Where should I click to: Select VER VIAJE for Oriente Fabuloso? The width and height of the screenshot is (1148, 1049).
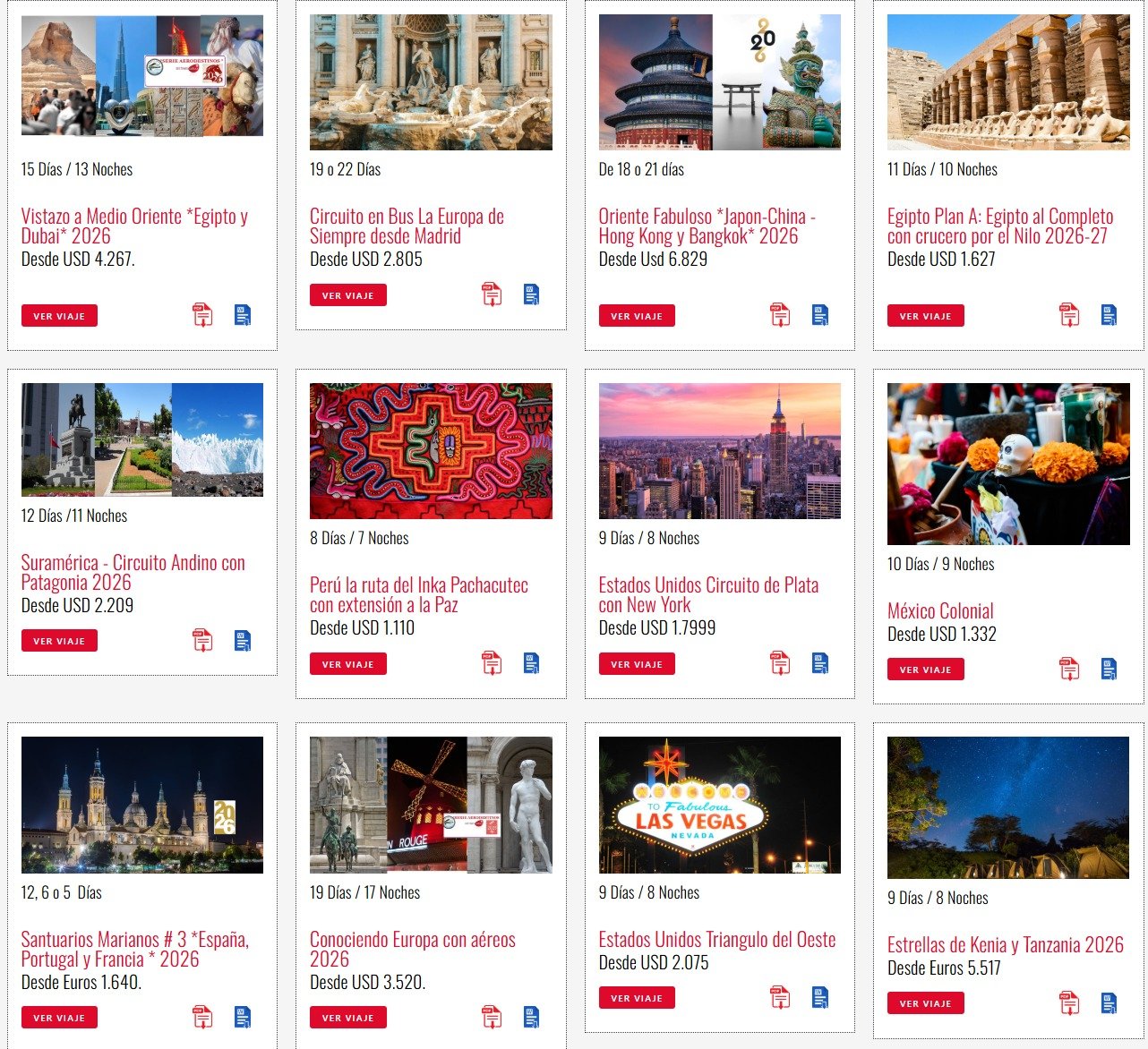click(637, 316)
